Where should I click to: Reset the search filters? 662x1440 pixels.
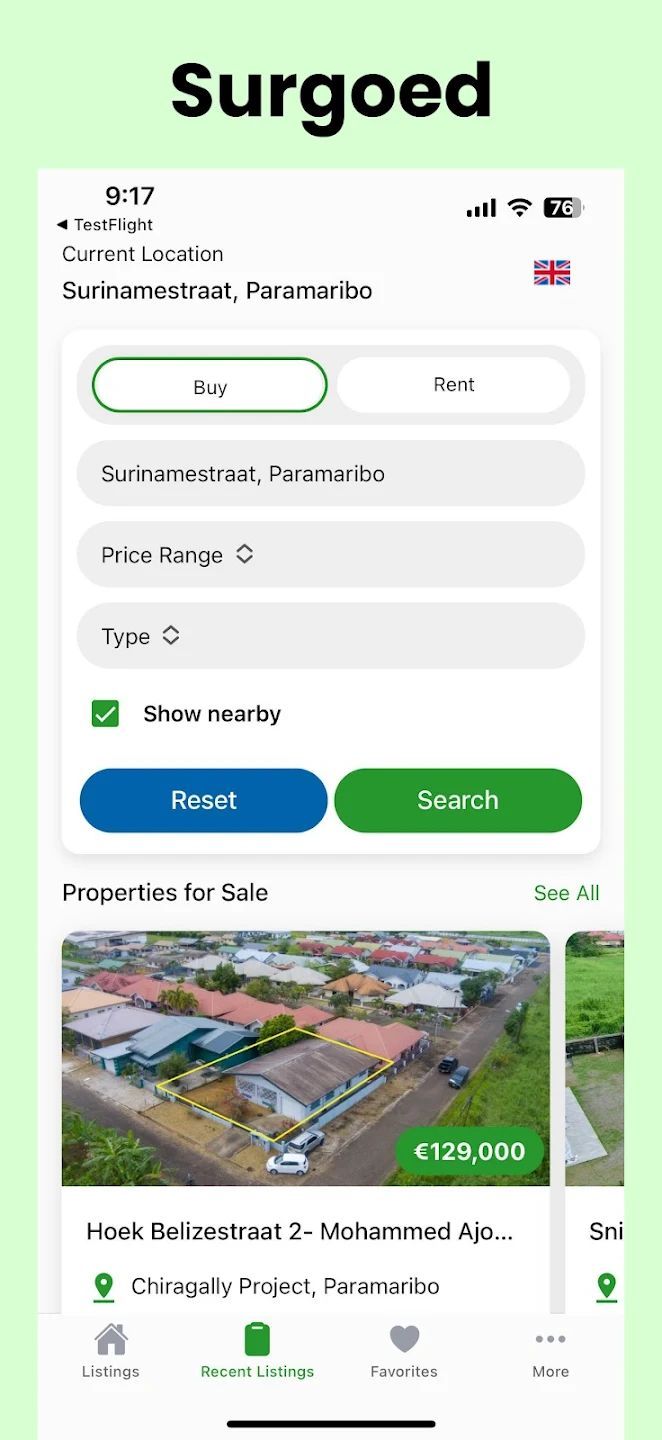click(x=204, y=800)
